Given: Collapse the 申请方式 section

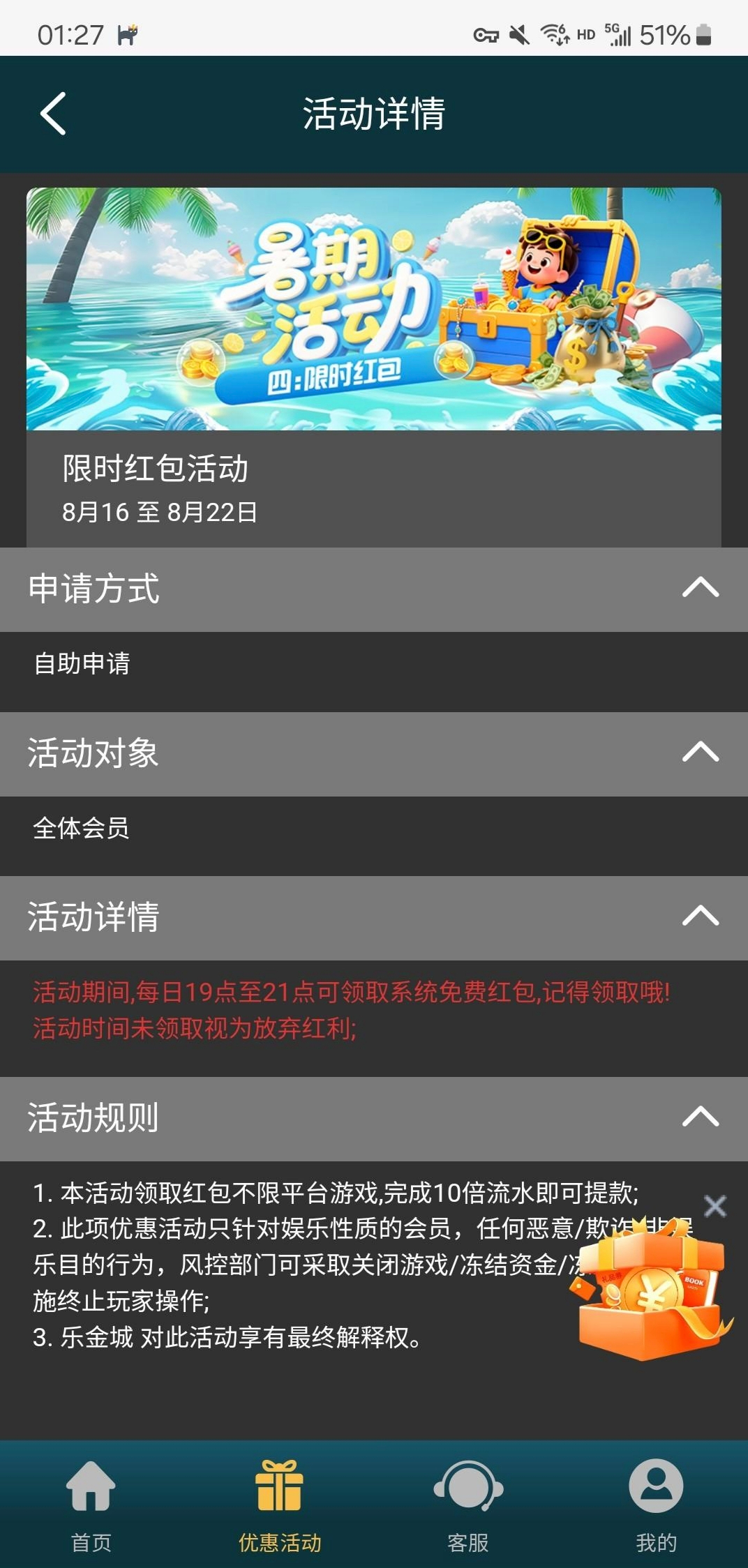Looking at the screenshot, I should (700, 588).
